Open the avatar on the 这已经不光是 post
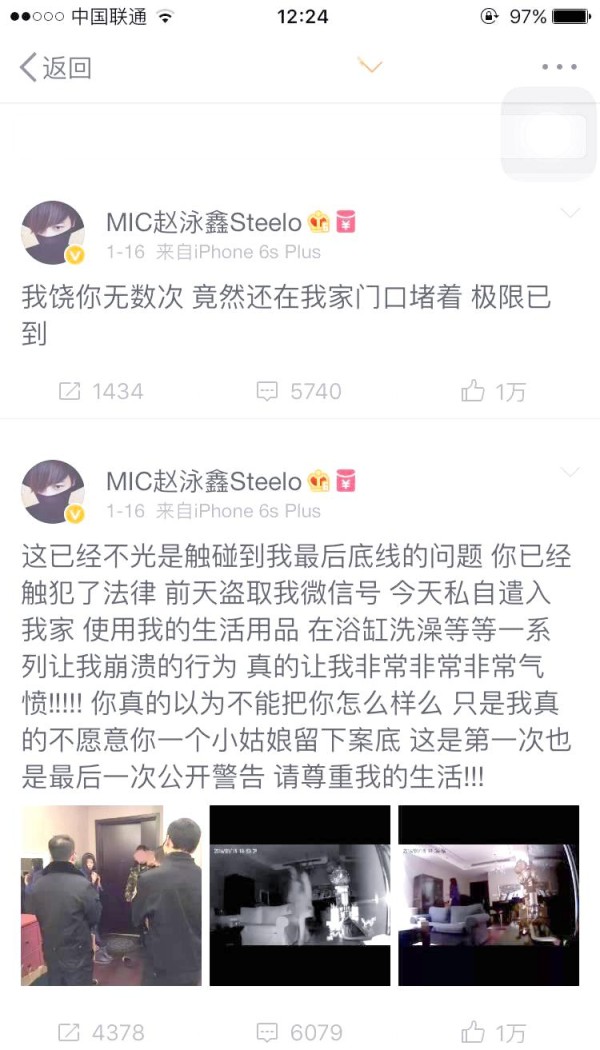The image size is (600, 1050). [x=52, y=492]
